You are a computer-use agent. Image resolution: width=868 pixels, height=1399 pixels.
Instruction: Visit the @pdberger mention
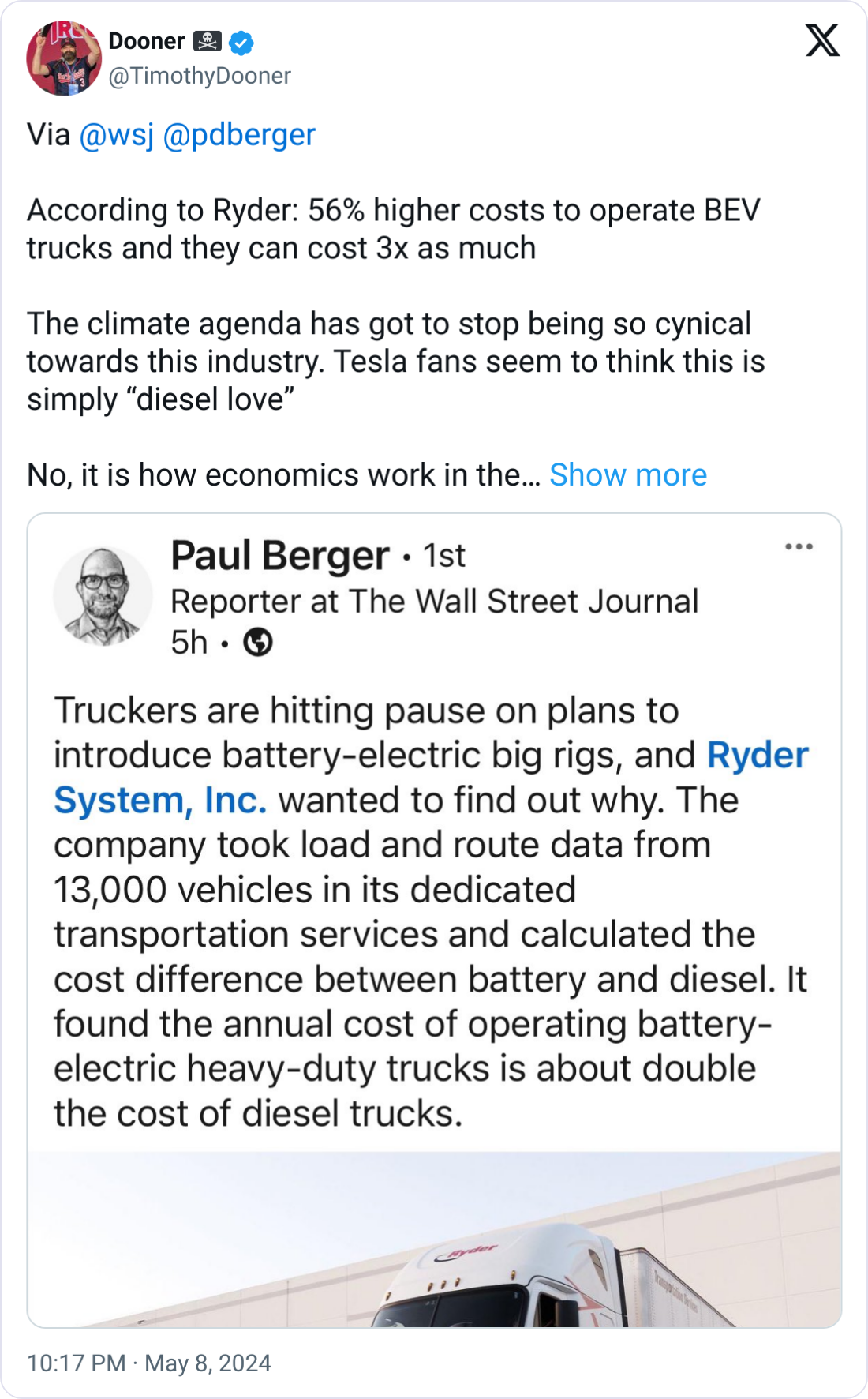pos(239,135)
